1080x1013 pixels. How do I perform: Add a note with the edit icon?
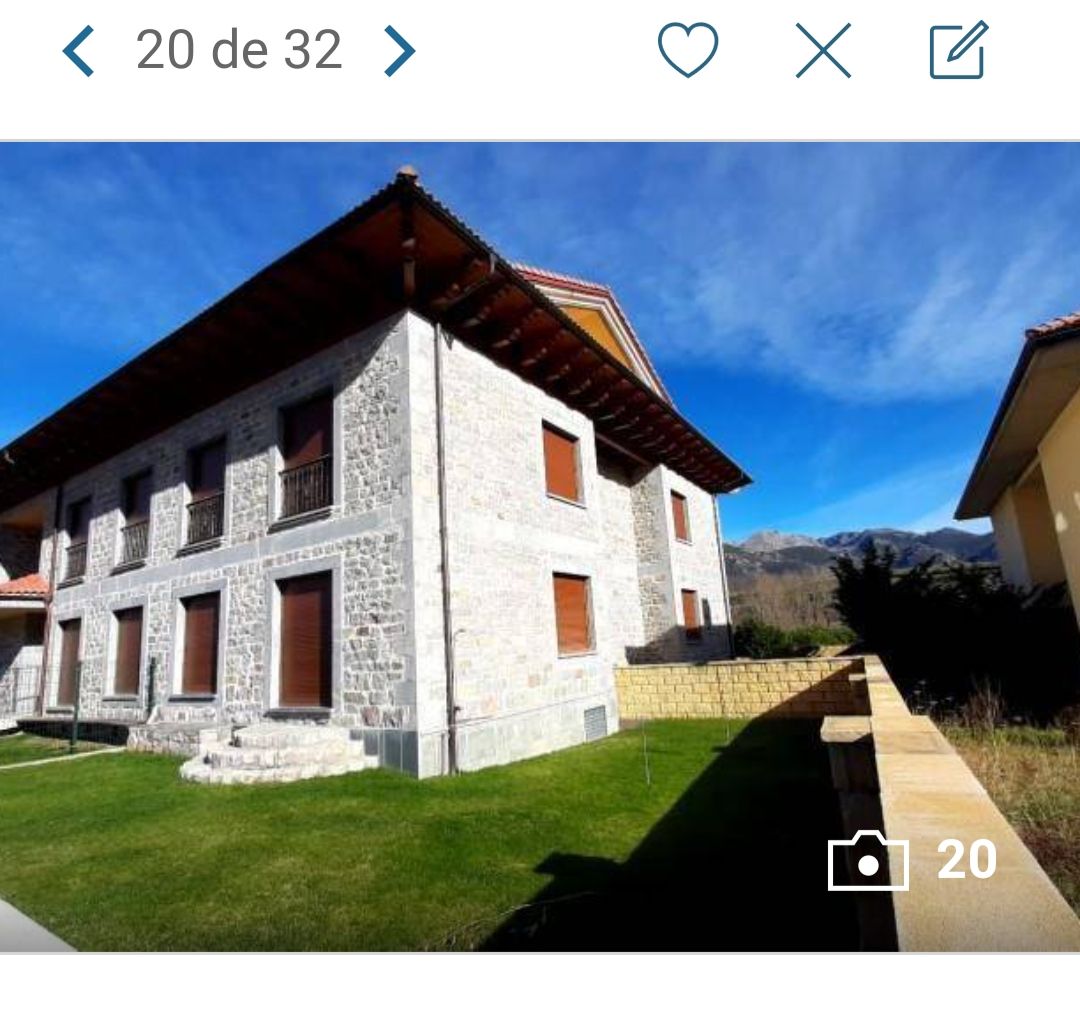(958, 50)
